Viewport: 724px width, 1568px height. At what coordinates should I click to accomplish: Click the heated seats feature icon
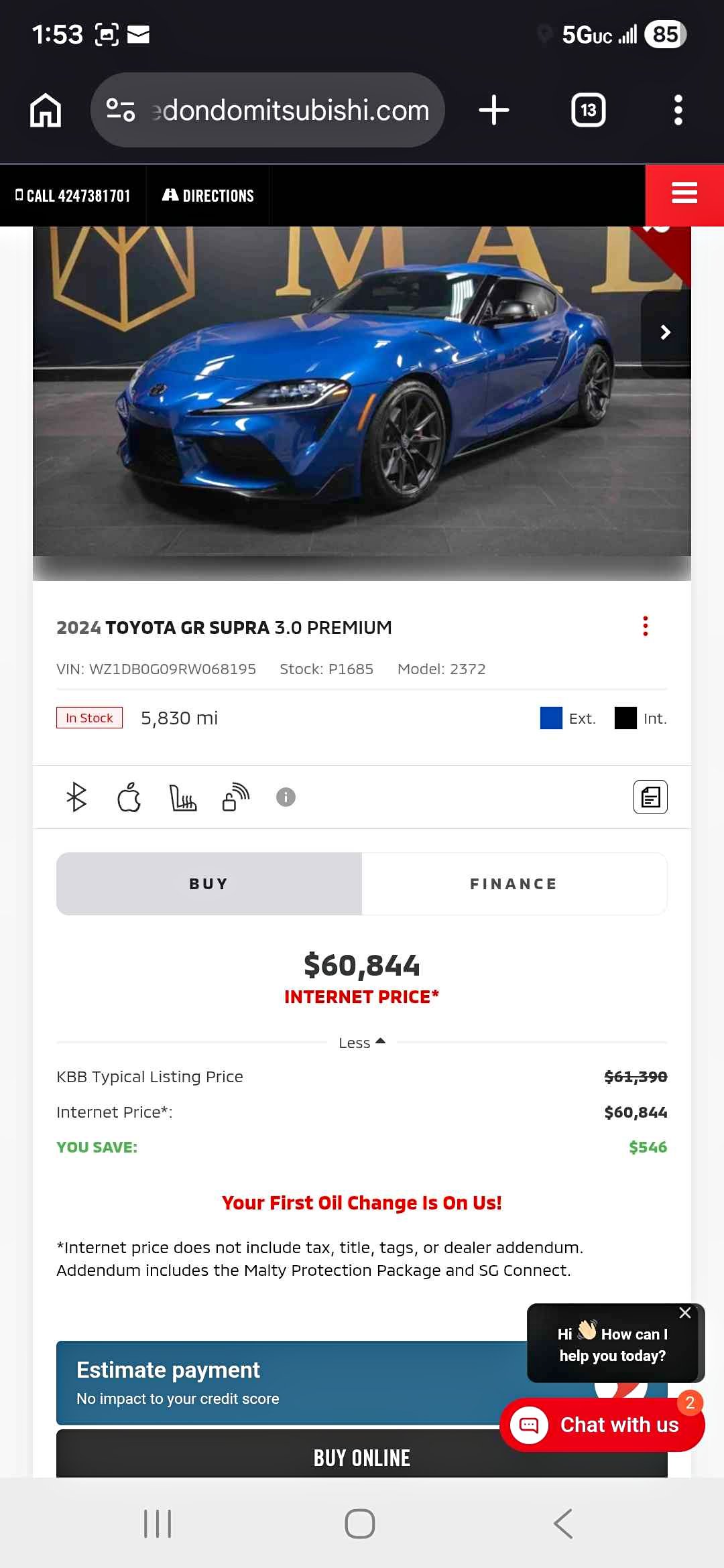(182, 797)
